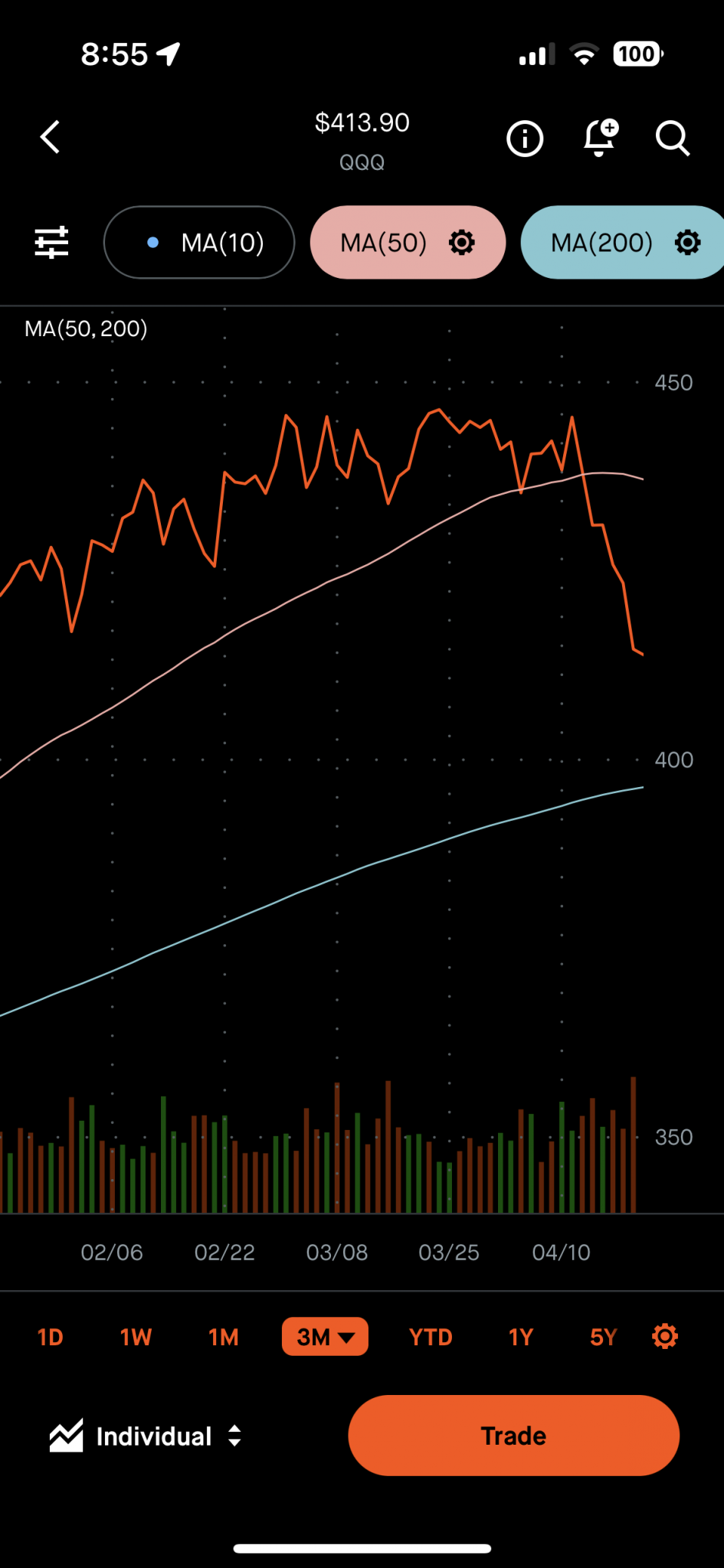This screenshot has height=1568, width=724.
Task: Toggle the MA(200) indicator chip
Action: click(601, 243)
